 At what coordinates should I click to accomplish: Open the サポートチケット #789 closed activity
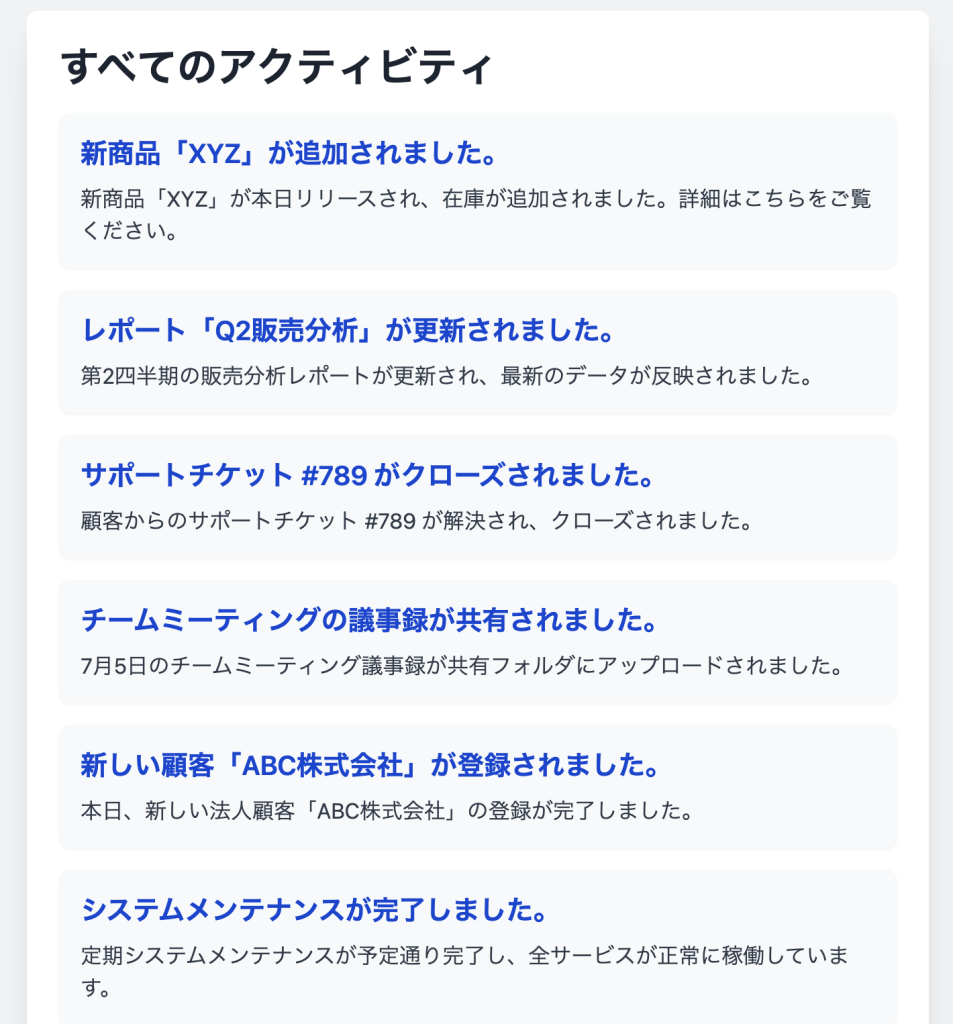coord(368,475)
